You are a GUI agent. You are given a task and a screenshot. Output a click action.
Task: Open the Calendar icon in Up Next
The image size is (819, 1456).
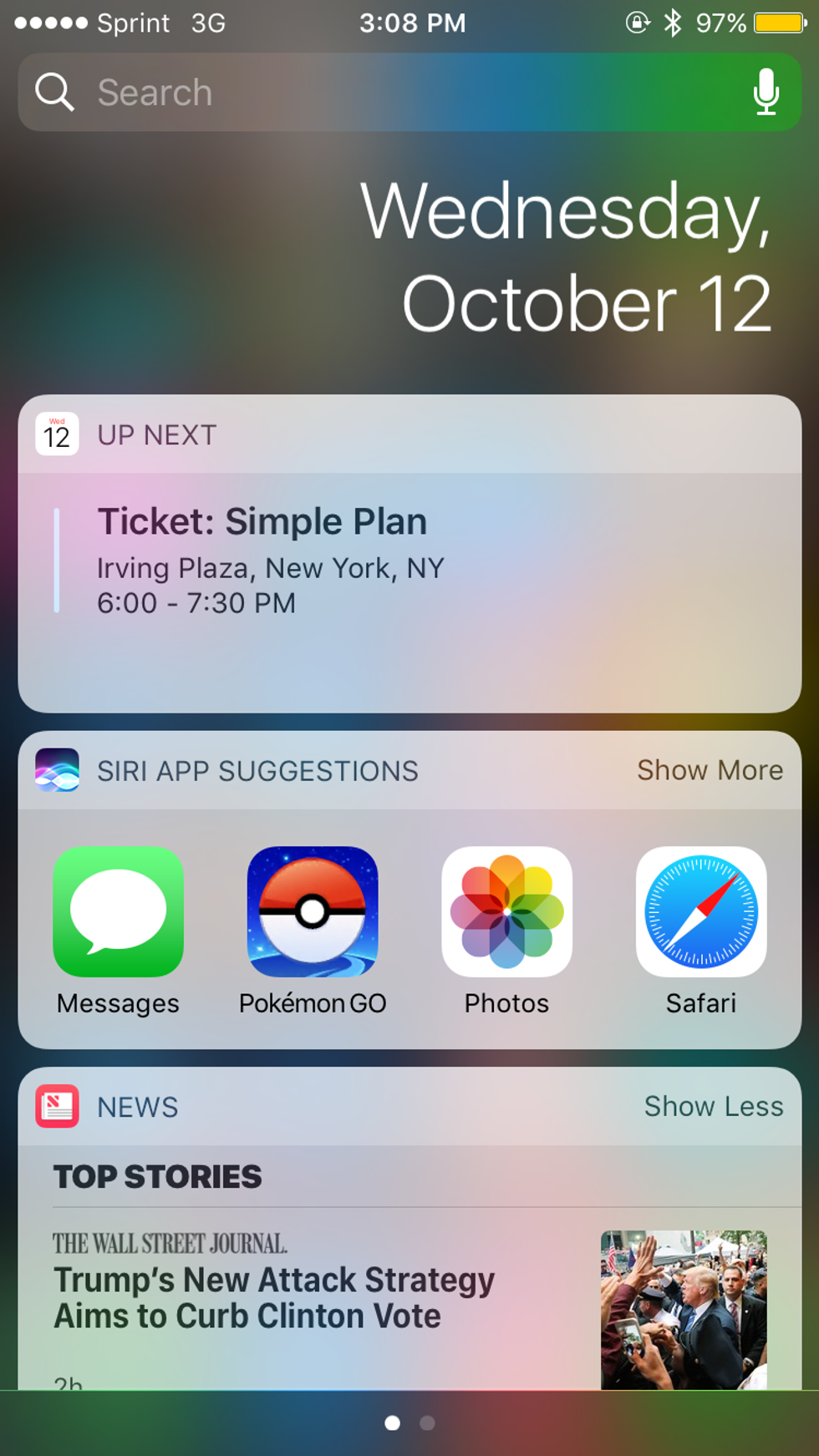tap(57, 434)
